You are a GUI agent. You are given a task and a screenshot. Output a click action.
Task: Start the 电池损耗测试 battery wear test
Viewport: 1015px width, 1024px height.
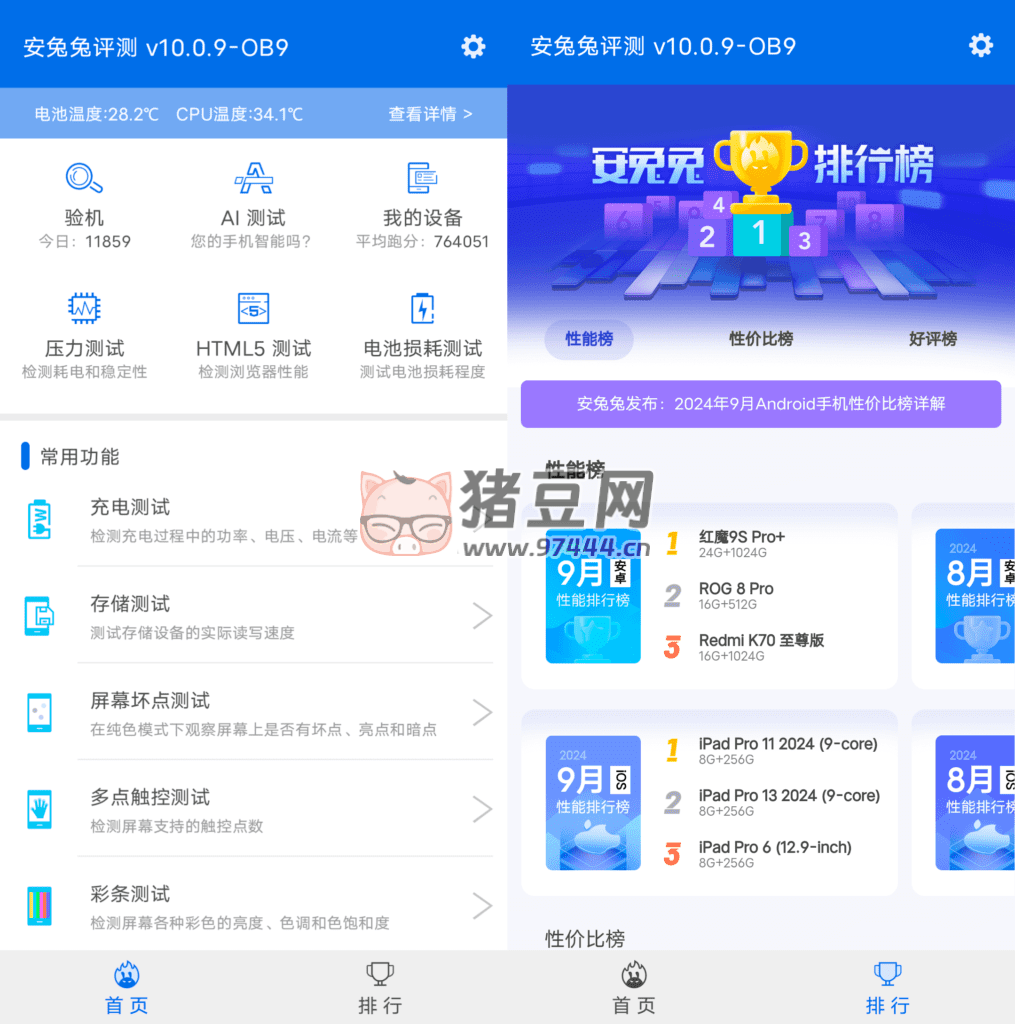(422, 332)
